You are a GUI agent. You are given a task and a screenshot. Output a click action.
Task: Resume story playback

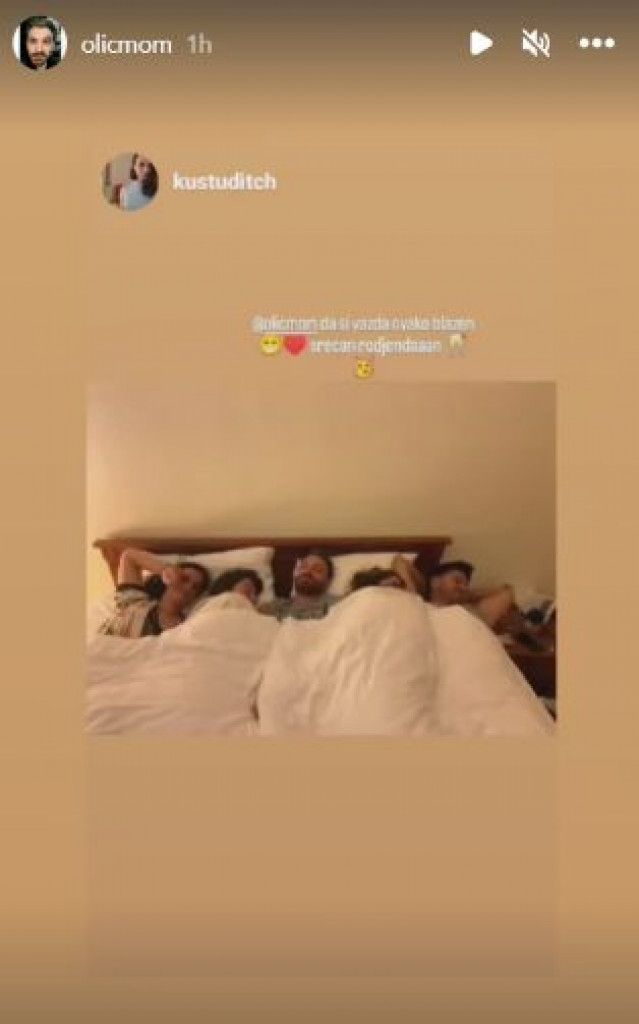tap(481, 43)
